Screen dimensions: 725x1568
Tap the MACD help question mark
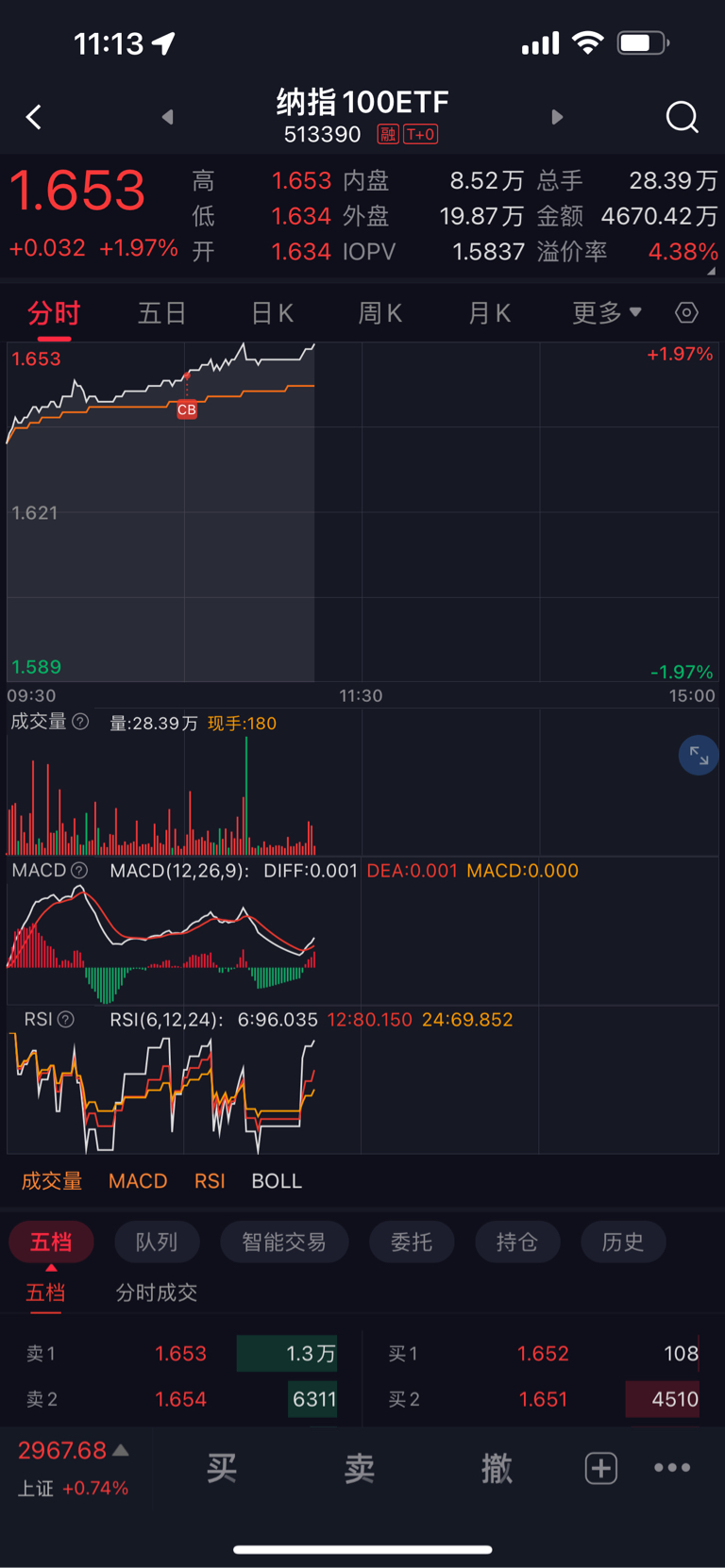tap(79, 870)
